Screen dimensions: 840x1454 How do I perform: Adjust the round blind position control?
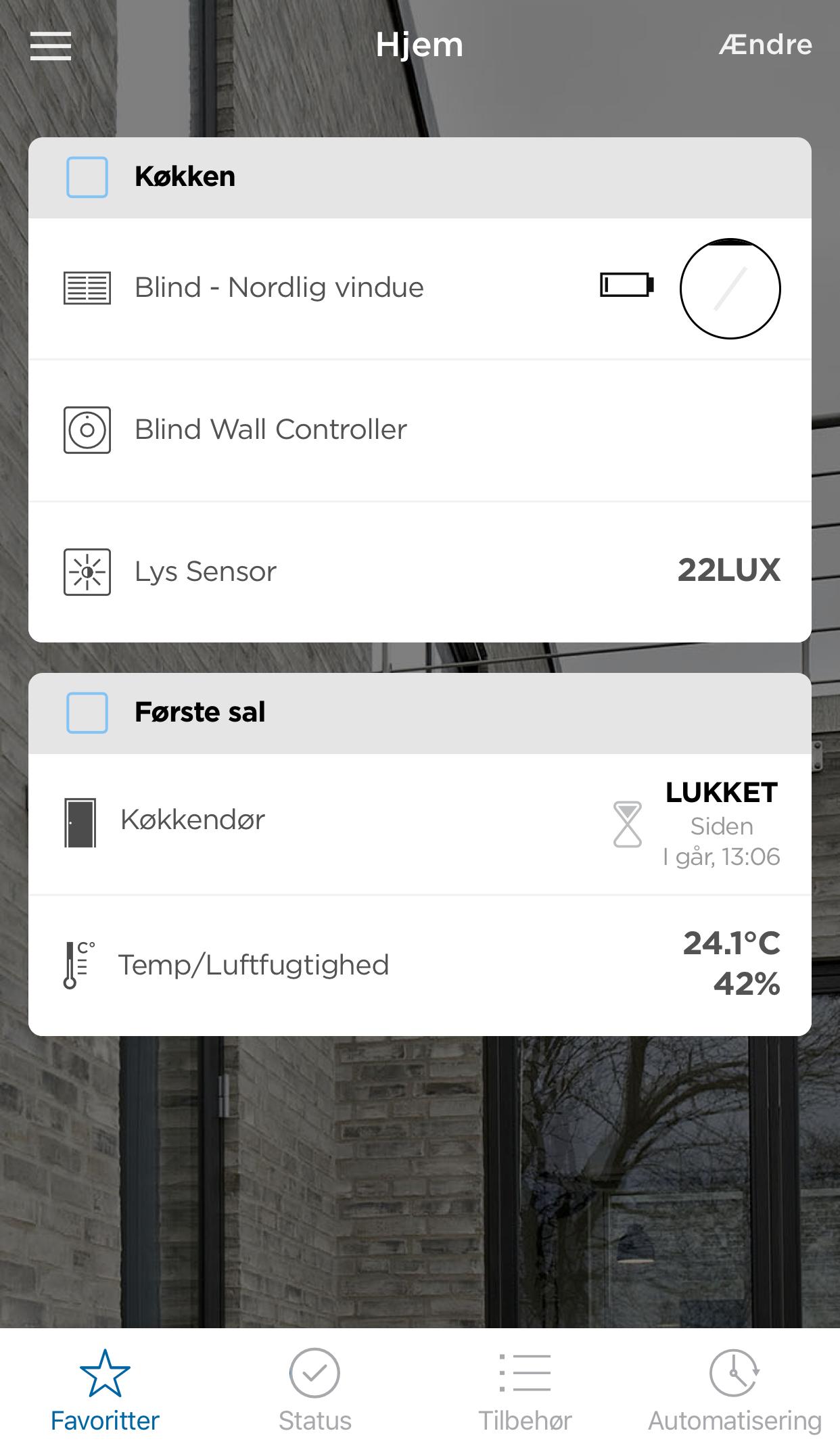[730, 289]
